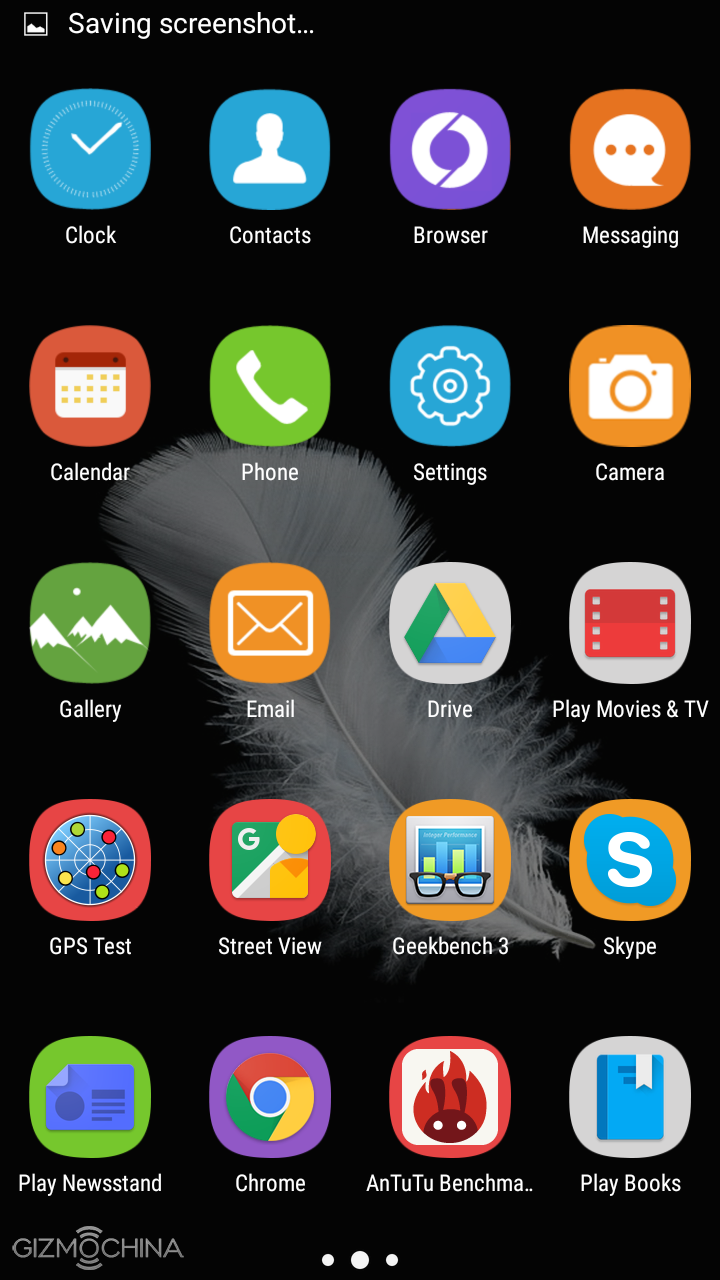The width and height of the screenshot is (720, 1280).
Task: Launch the Camera
Action: pos(630,386)
